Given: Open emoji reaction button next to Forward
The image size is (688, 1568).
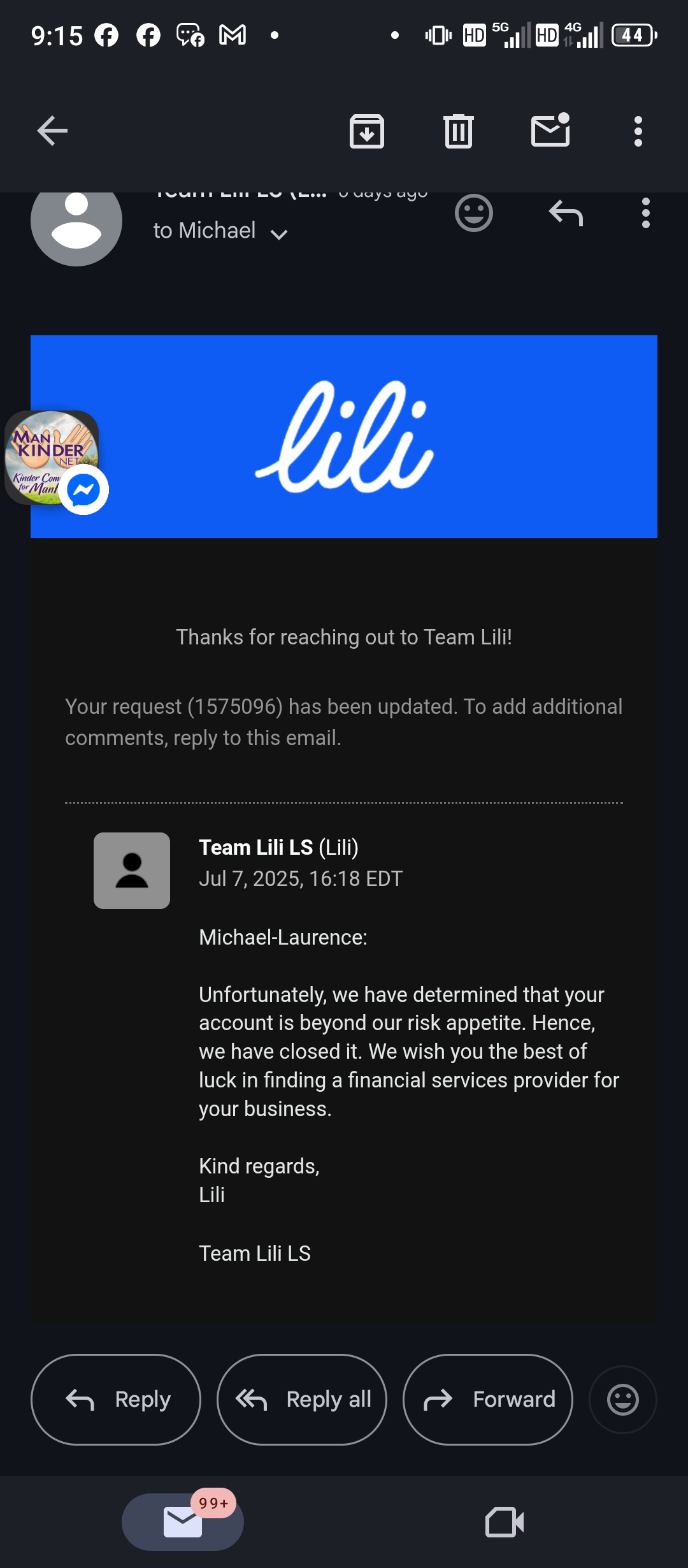Looking at the screenshot, I should click(x=623, y=1400).
